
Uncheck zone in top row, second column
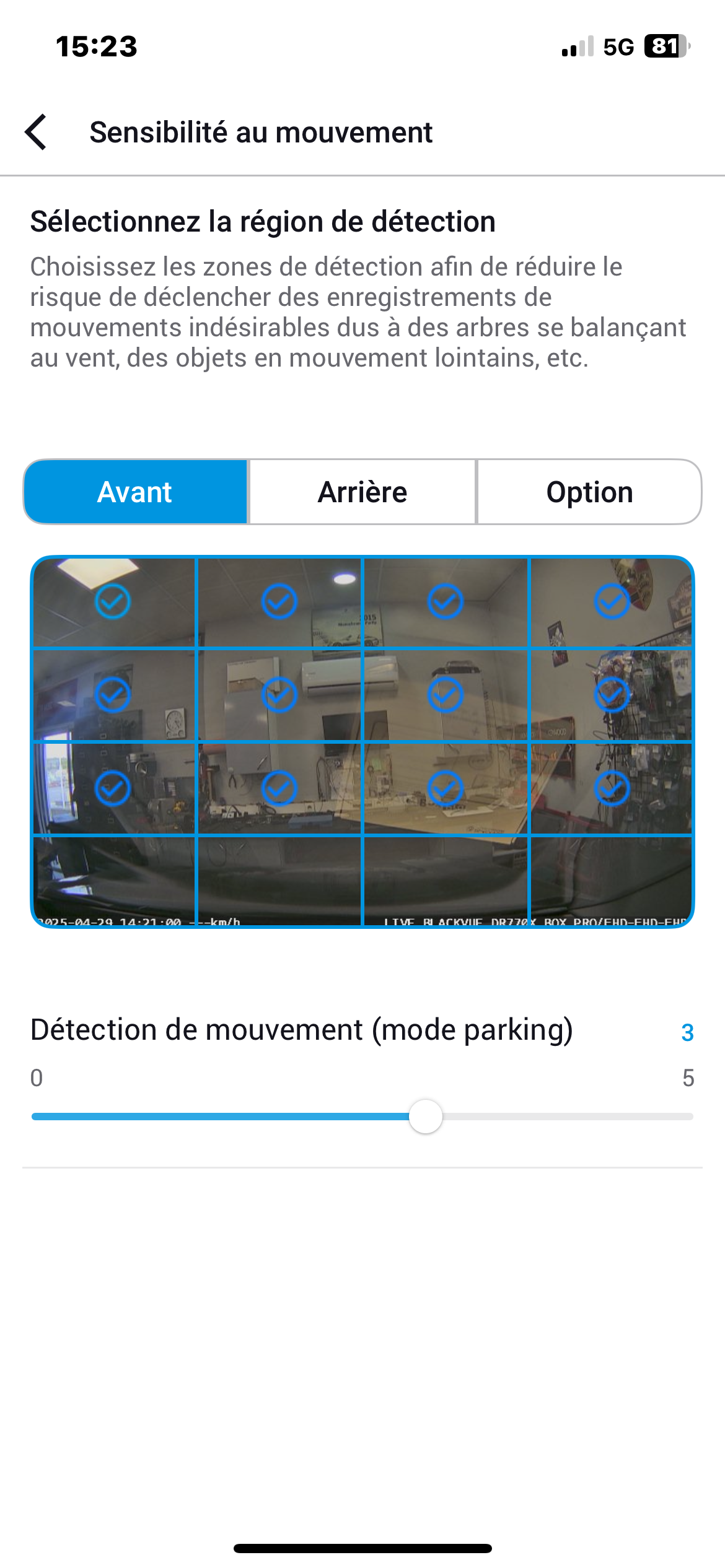tap(279, 601)
